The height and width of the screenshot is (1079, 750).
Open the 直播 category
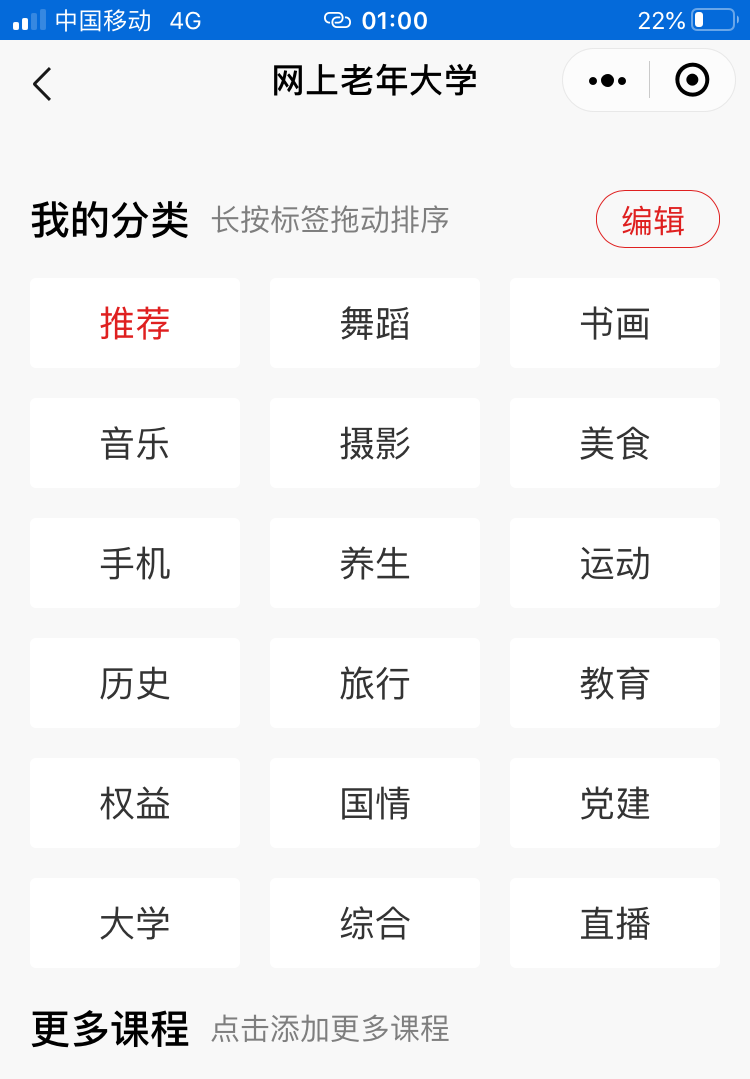tap(615, 923)
